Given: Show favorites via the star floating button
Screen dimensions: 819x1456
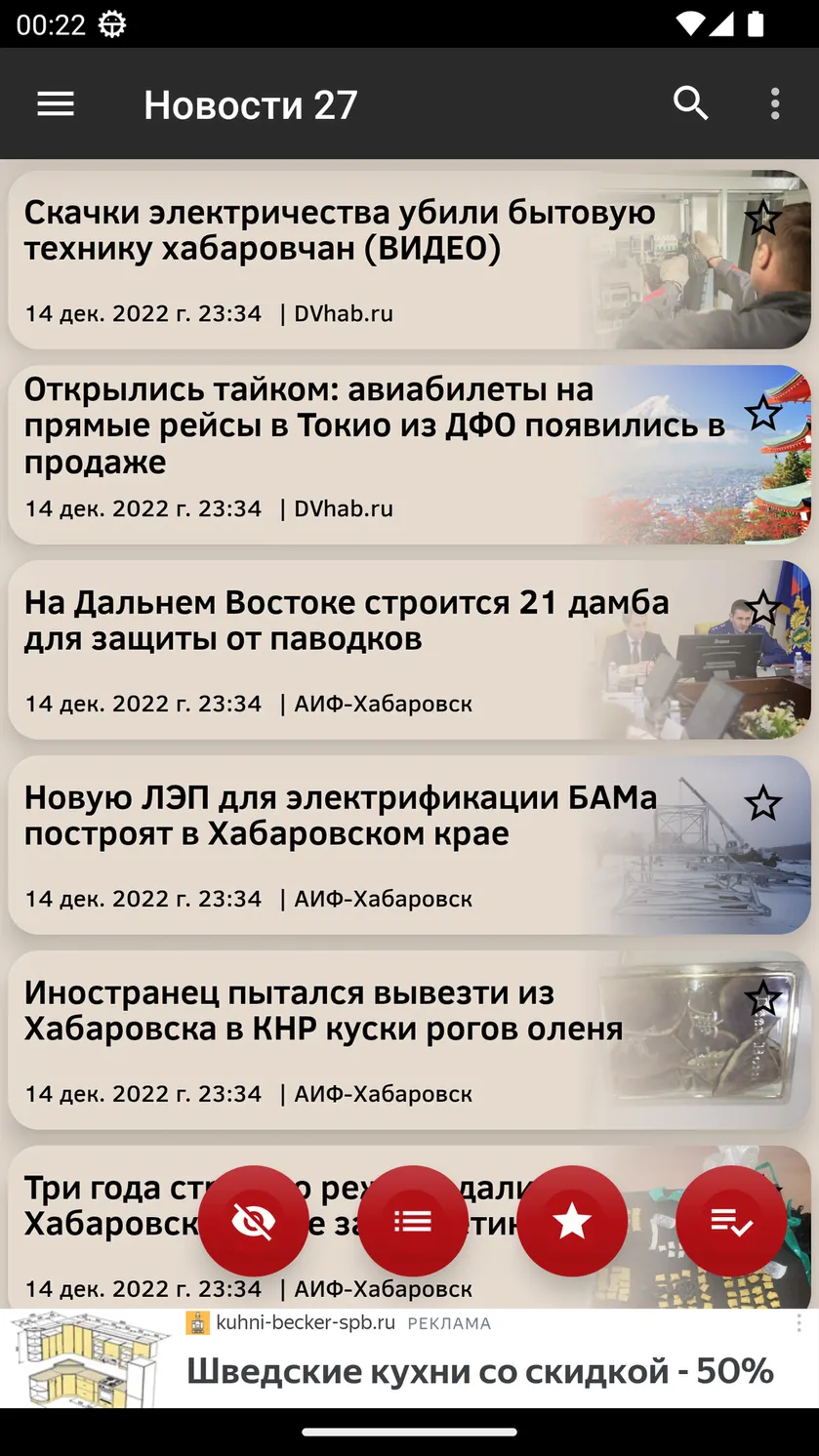Looking at the screenshot, I should [572, 1221].
